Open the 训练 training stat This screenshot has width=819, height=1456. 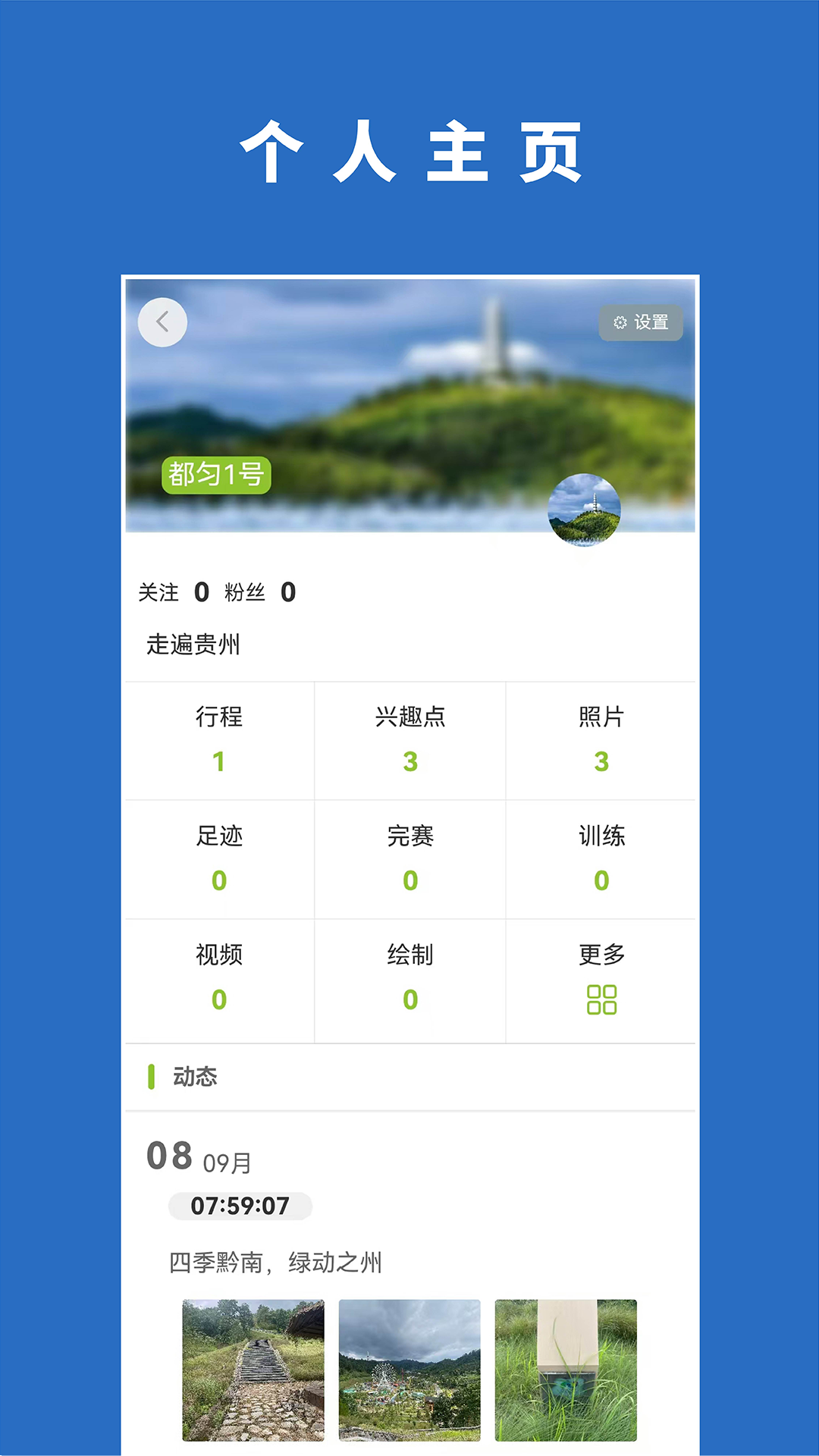601,859
